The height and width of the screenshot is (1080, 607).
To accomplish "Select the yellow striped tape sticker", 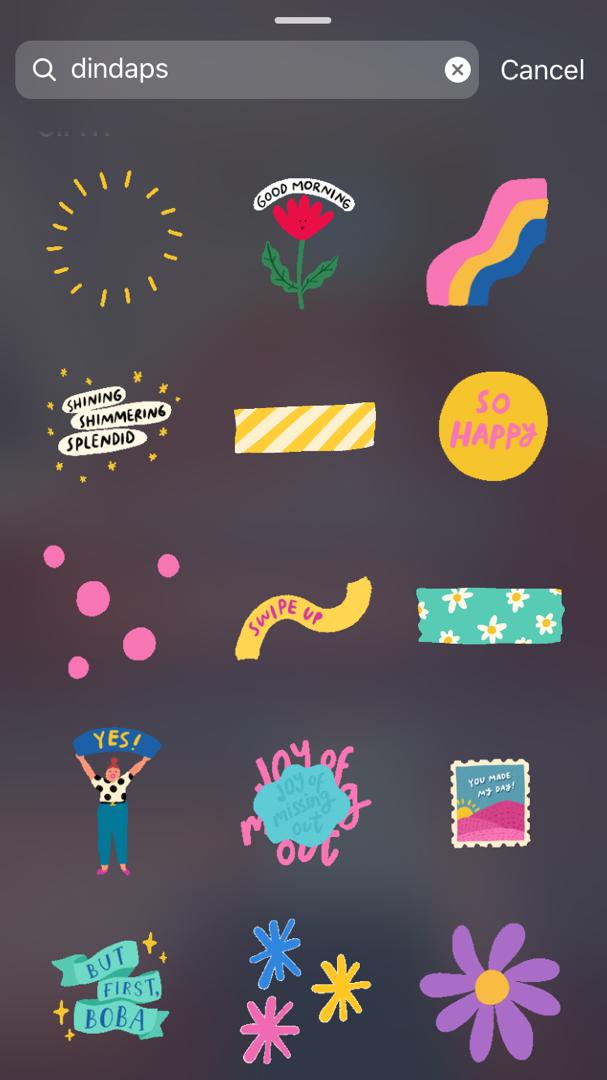I will pyautogui.click(x=304, y=427).
